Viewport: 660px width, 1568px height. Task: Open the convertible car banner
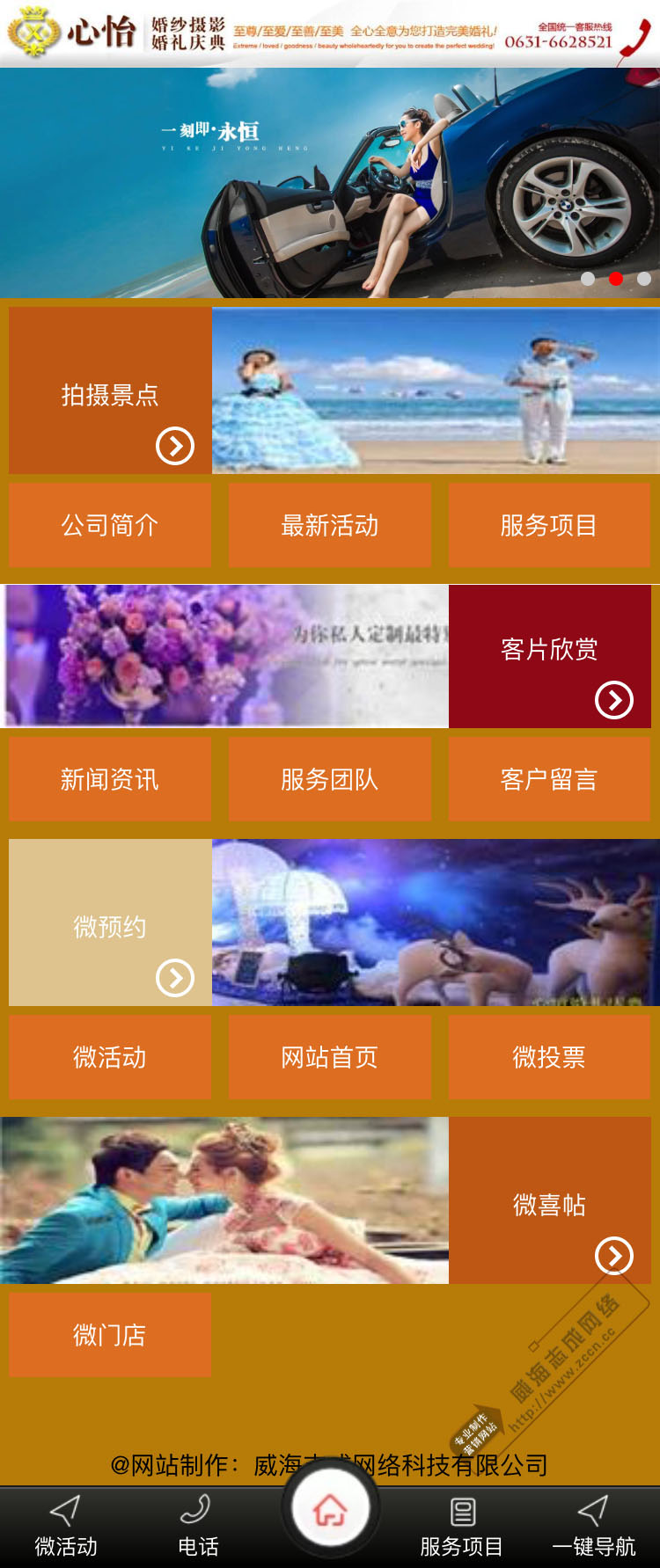[x=330, y=183]
